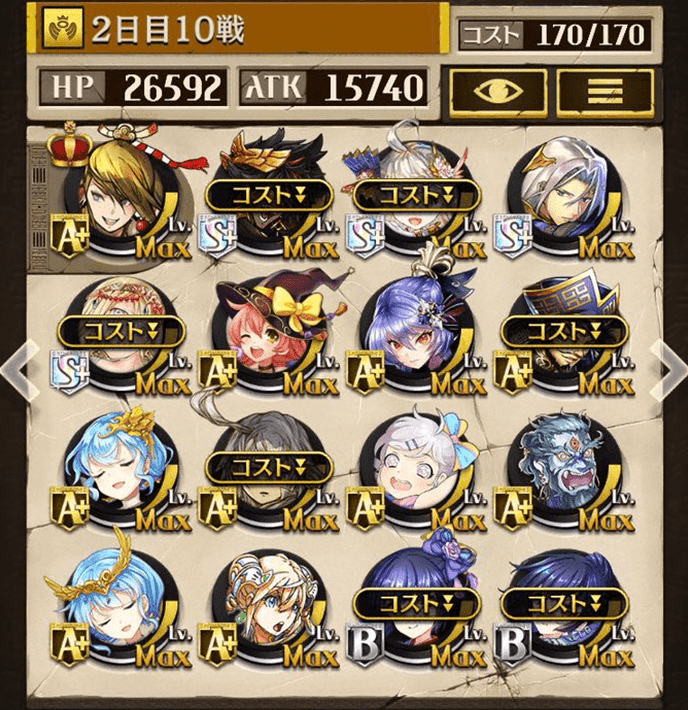The width and height of the screenshot is (688, 710).
Task: Tap the eye visibility button
Action: (497, 89)
